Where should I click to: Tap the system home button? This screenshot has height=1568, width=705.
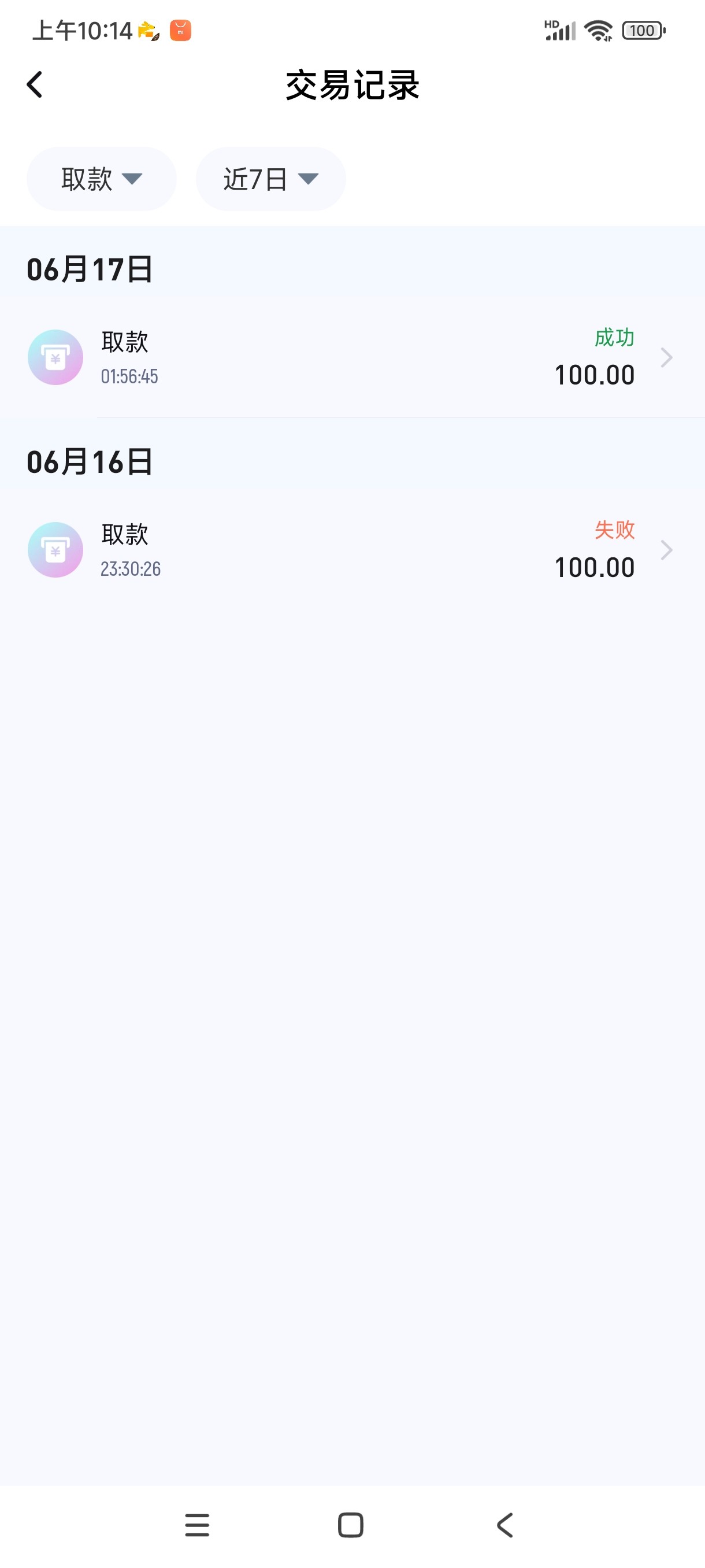(350, 1525)
